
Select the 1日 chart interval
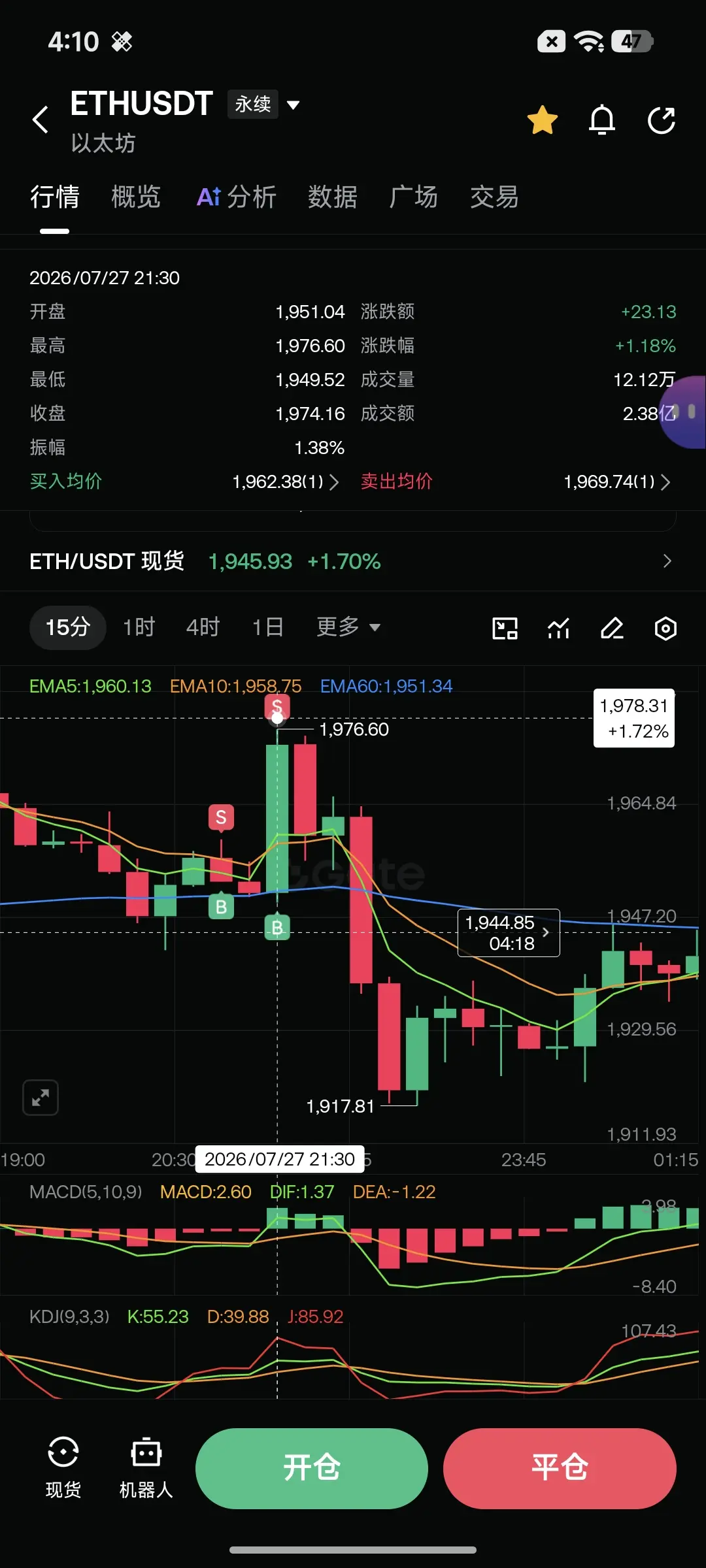pyautogui.click(x=268, y=627)
